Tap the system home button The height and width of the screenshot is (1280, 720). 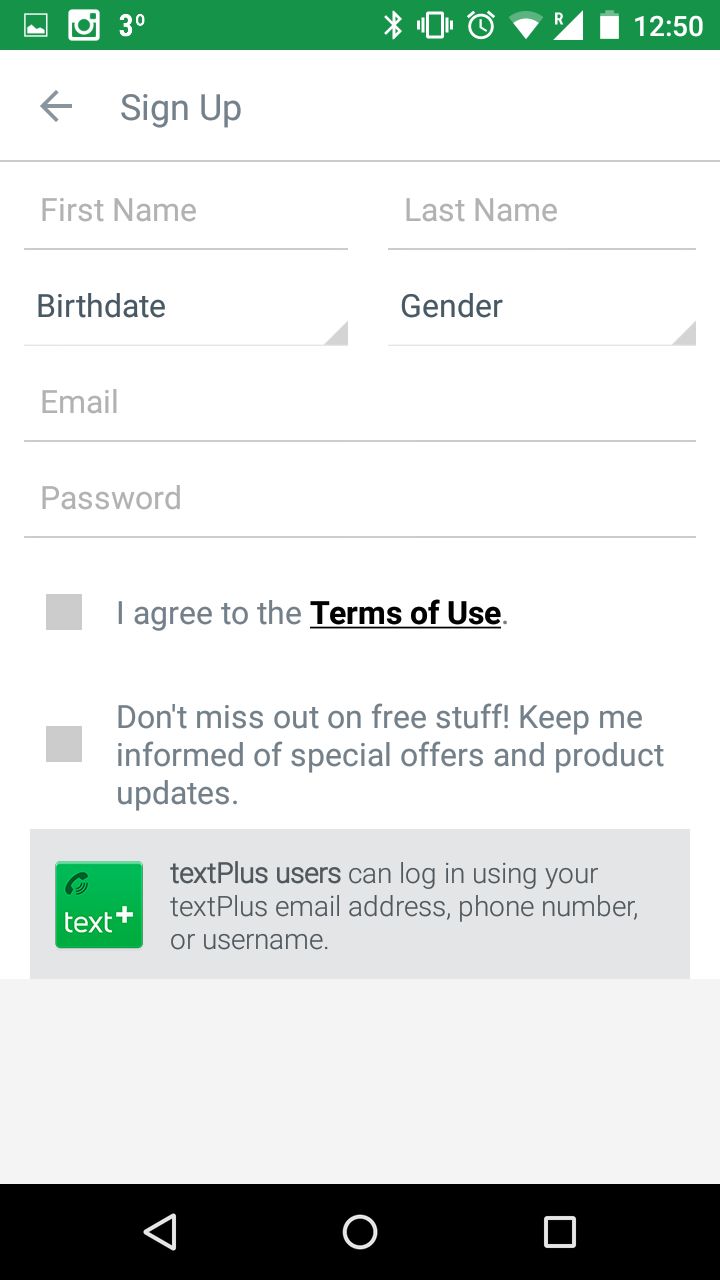pyautogui.click(x=360, y=1232)
